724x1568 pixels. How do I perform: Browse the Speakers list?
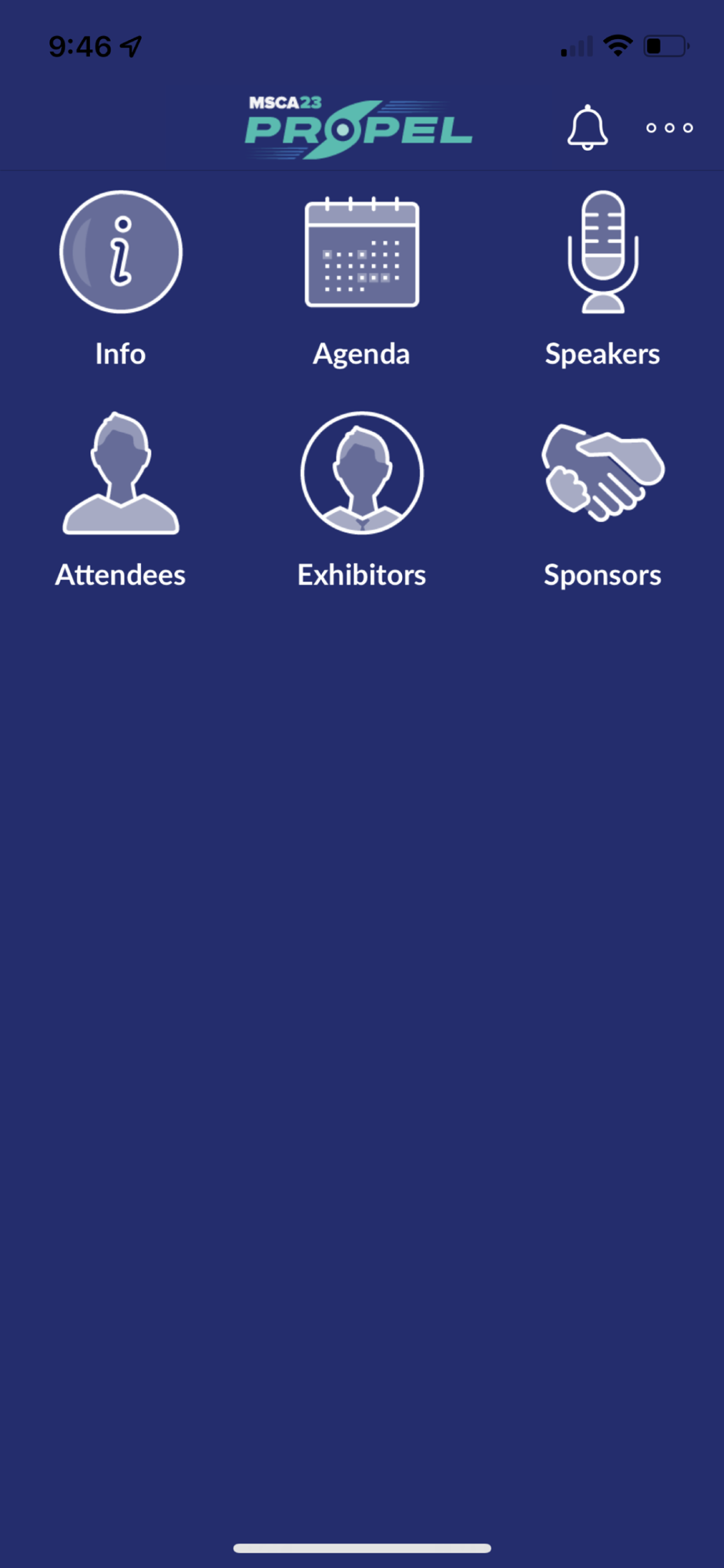[603, 279]
